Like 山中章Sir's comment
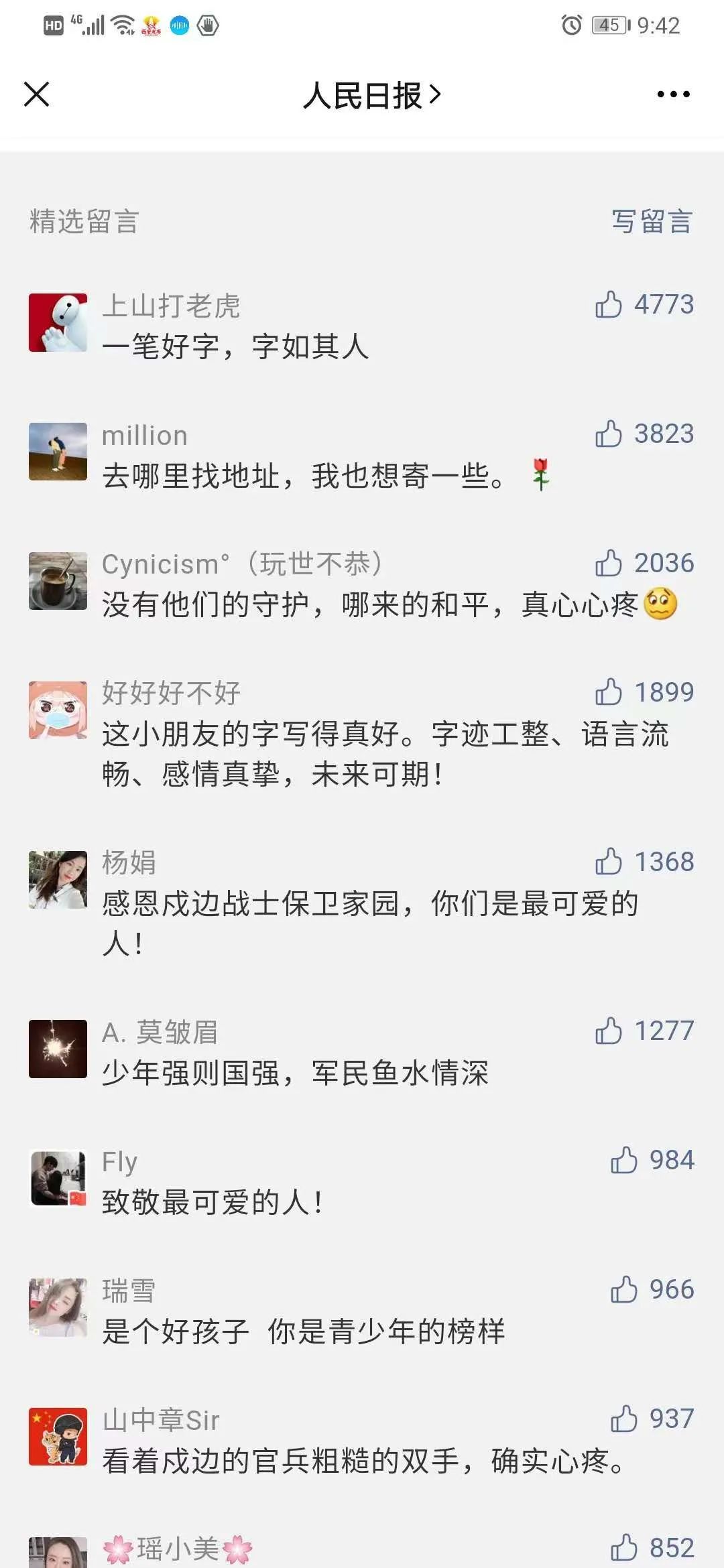 coord(623,1419)
